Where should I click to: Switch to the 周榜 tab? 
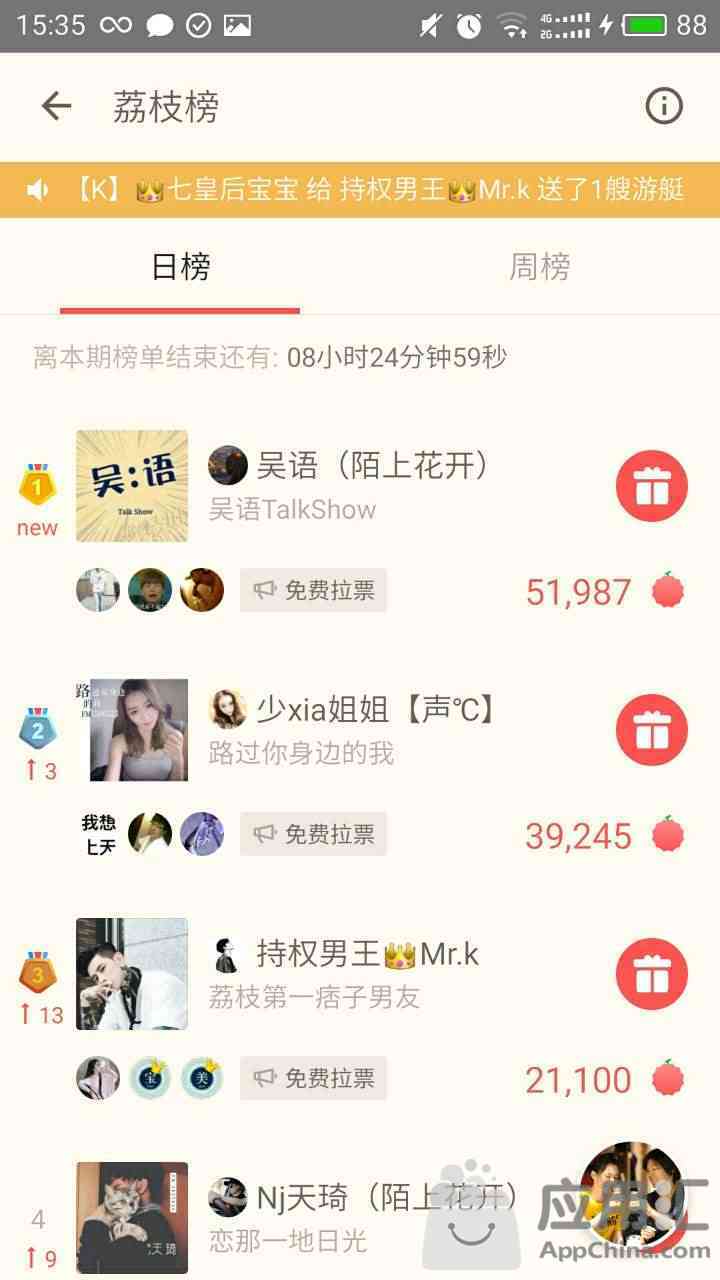[540, 267]
